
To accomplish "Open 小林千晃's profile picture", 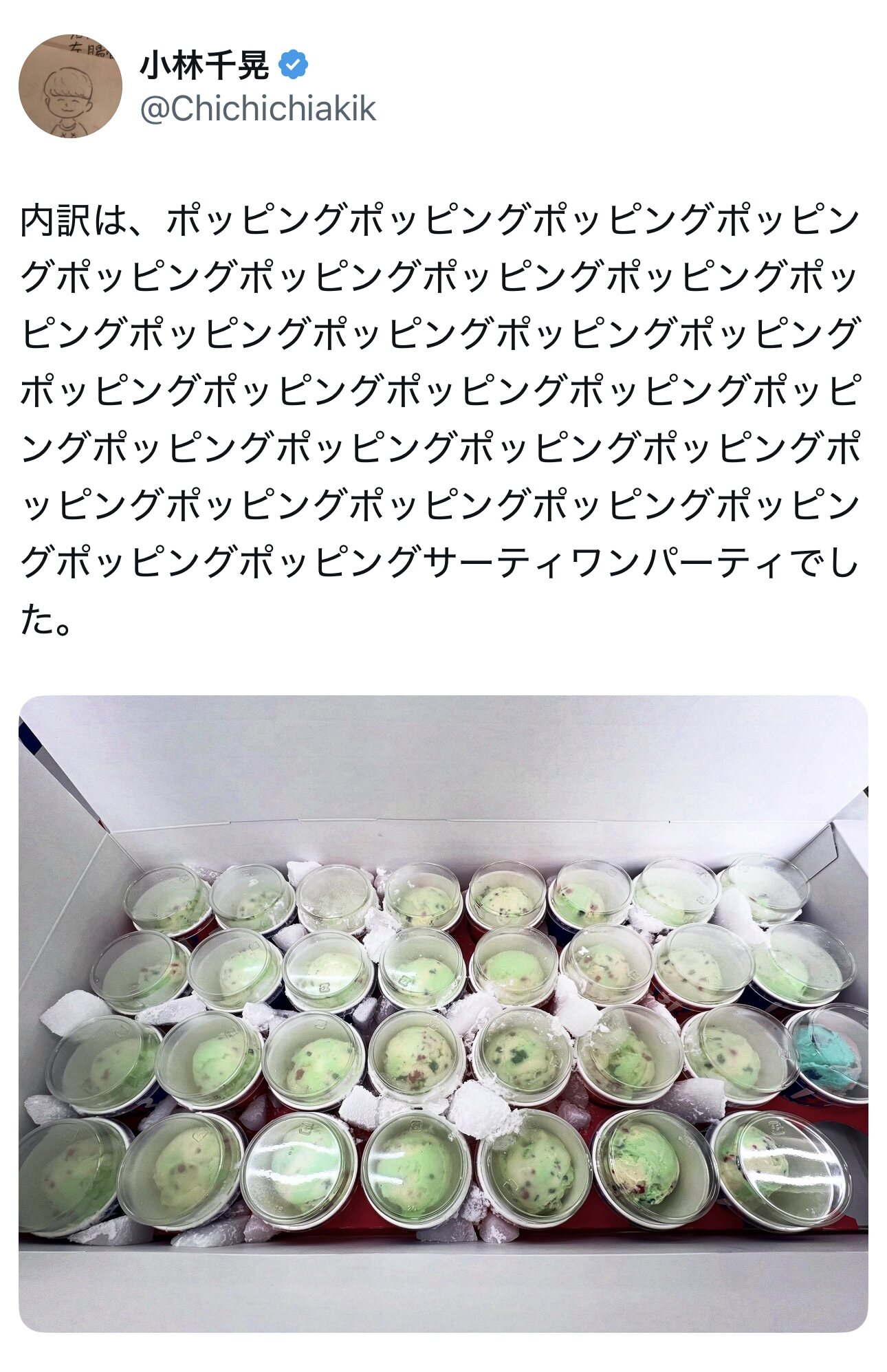I will point(70,86).
